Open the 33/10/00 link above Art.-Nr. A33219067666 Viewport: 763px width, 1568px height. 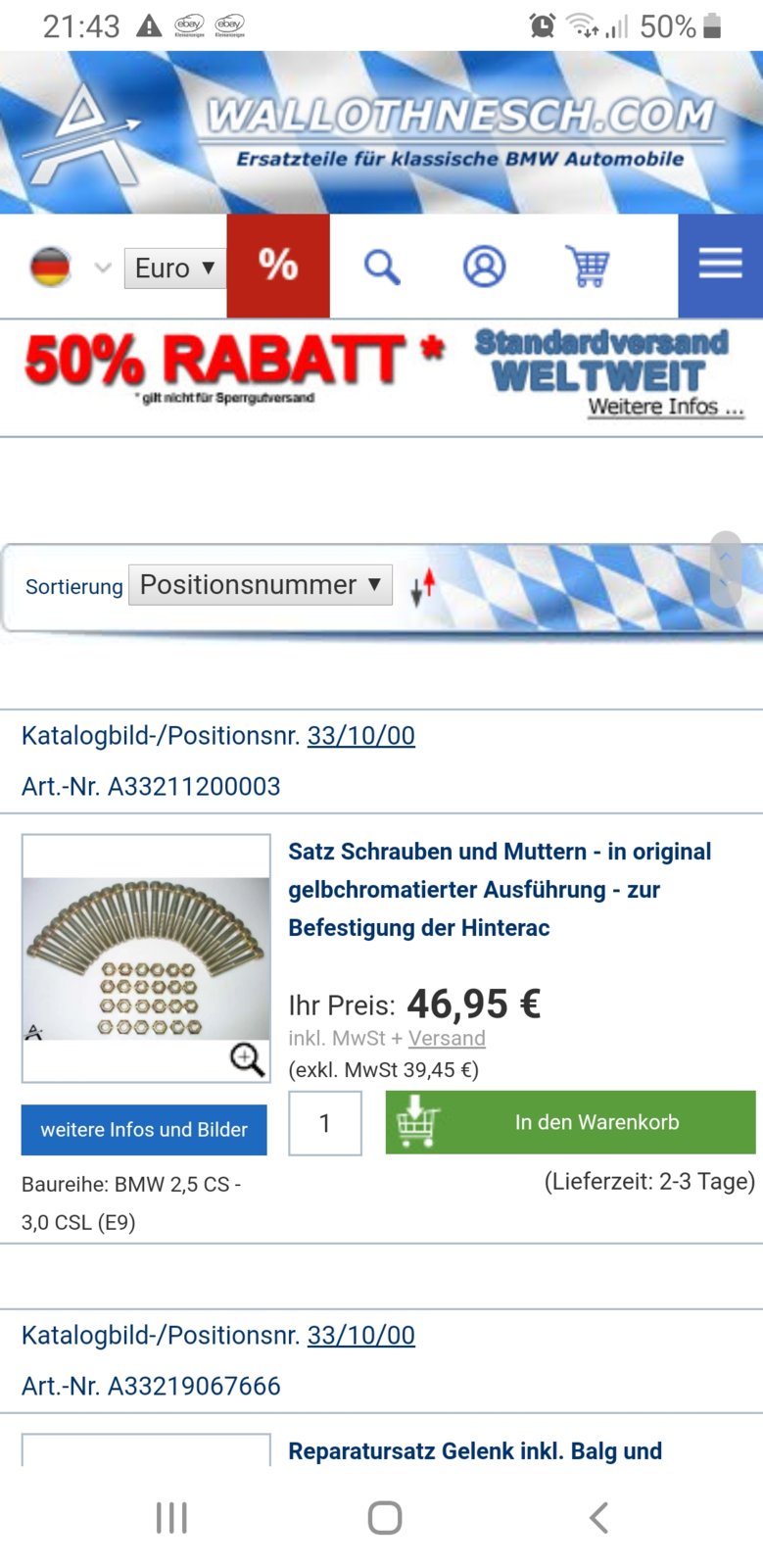pos(360,1335)
